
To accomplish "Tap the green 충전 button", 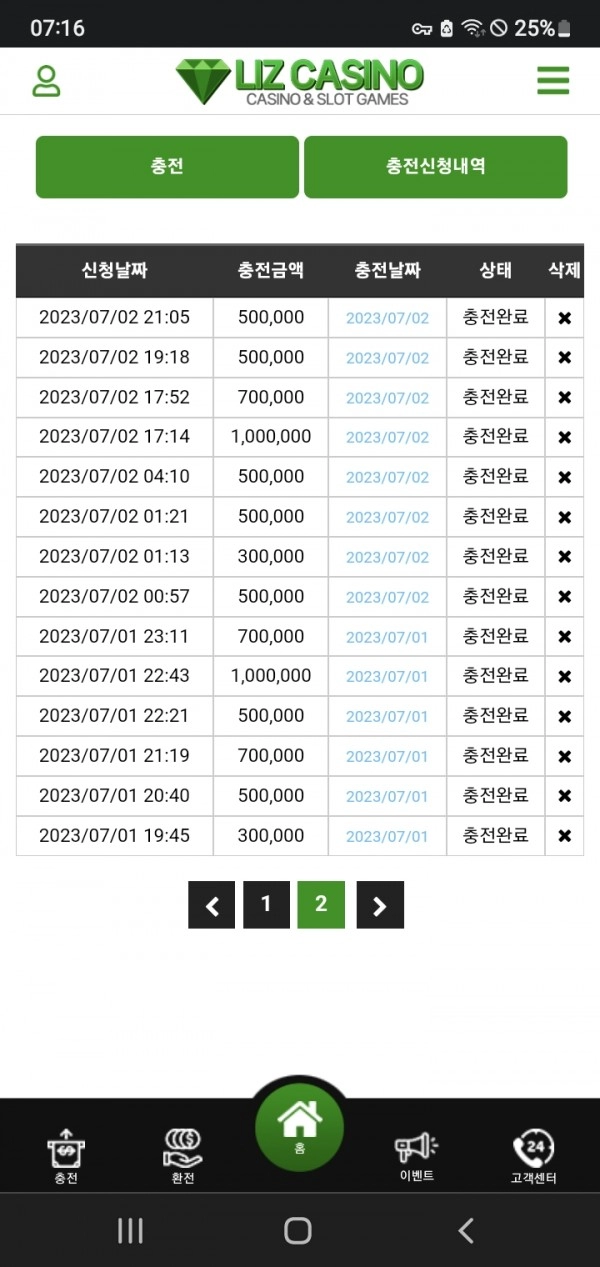I will click(x=167, y=167).
